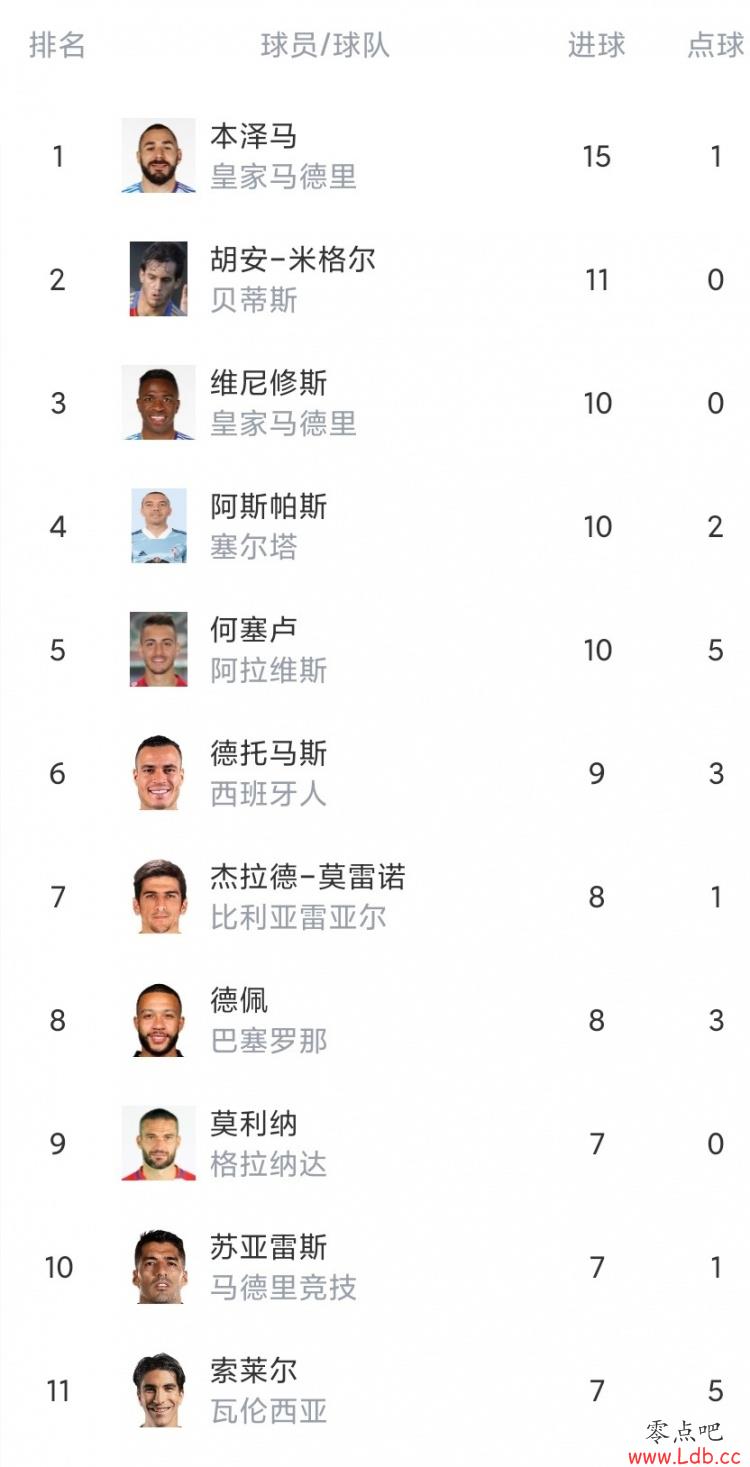Tap the 德托马斯 row

(375, 773)
